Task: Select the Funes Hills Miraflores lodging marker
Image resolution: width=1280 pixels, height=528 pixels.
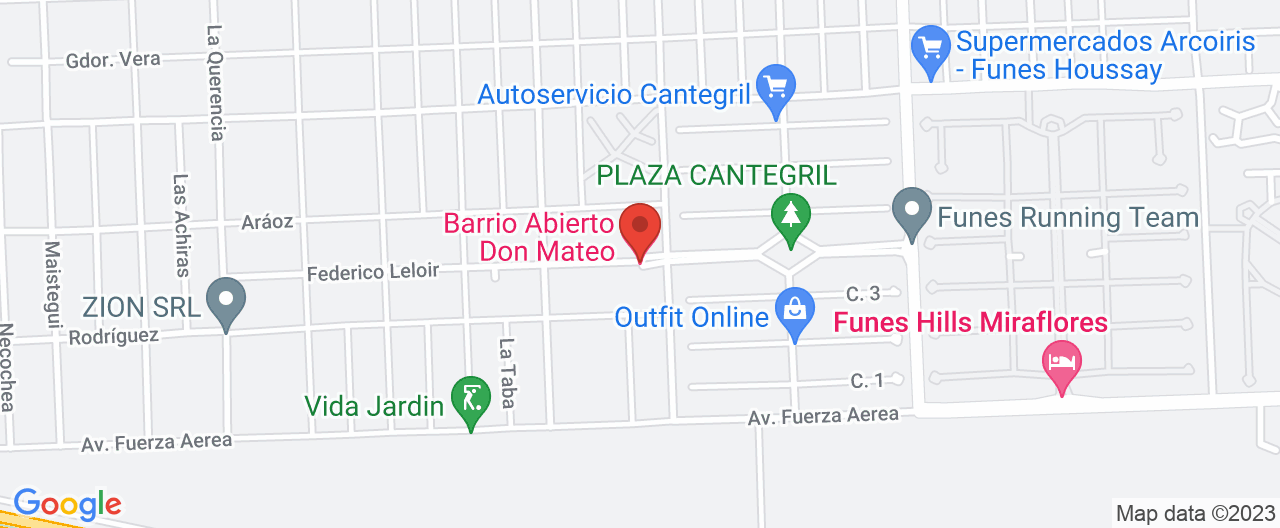Action: click(x=1061, y=362)
